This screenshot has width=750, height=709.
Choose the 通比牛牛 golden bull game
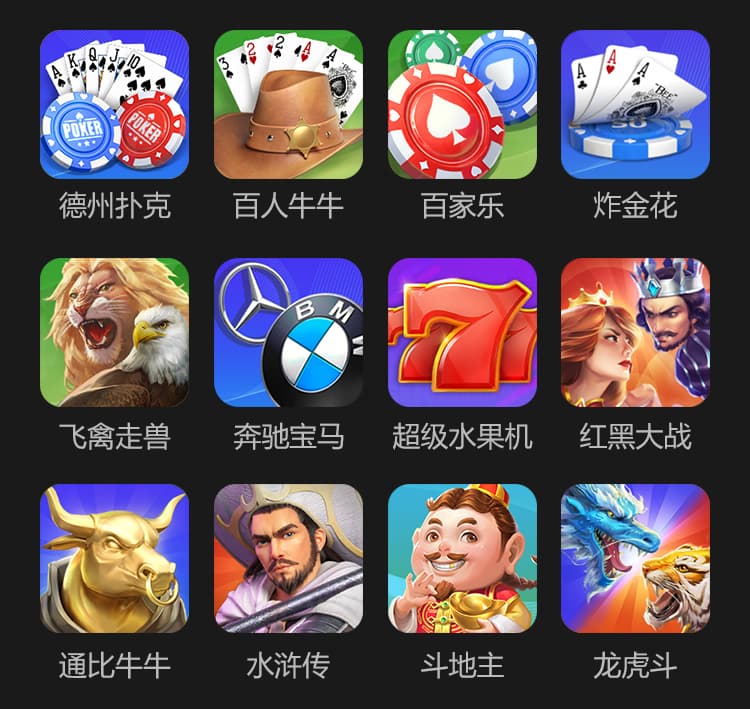tap(114, 559)
